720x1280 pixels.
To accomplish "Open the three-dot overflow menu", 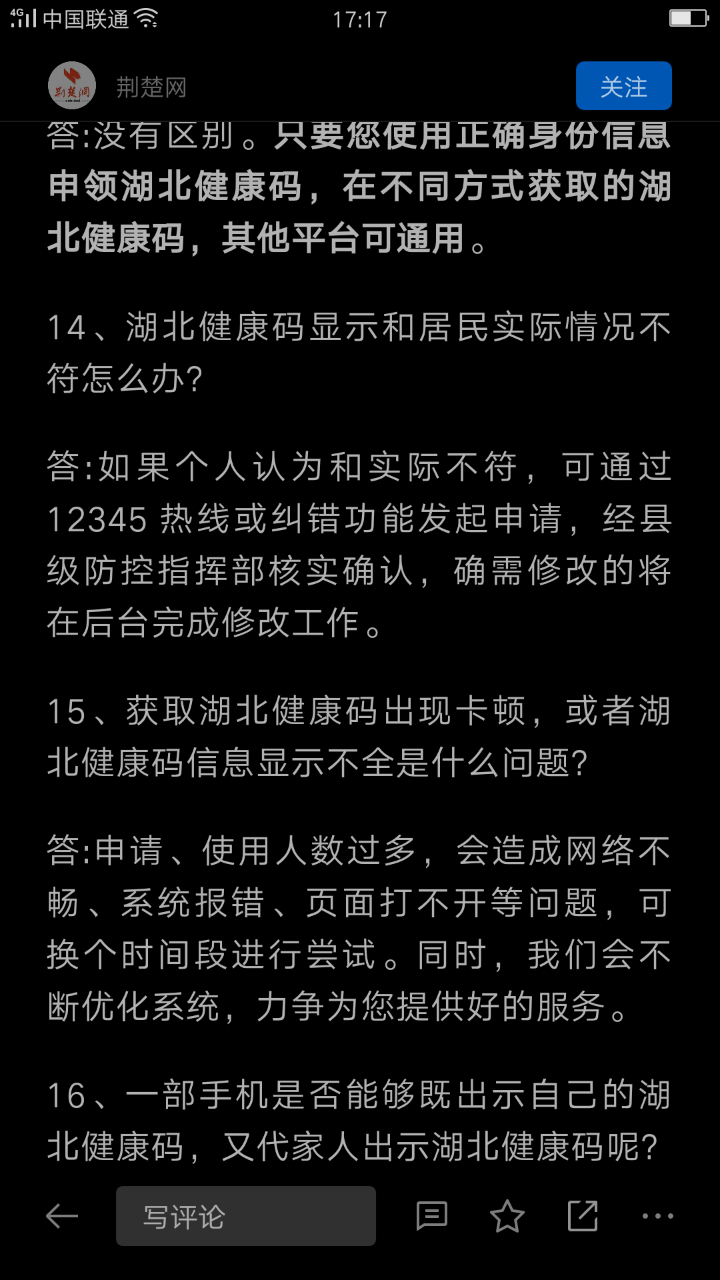I will (658, 1216).
